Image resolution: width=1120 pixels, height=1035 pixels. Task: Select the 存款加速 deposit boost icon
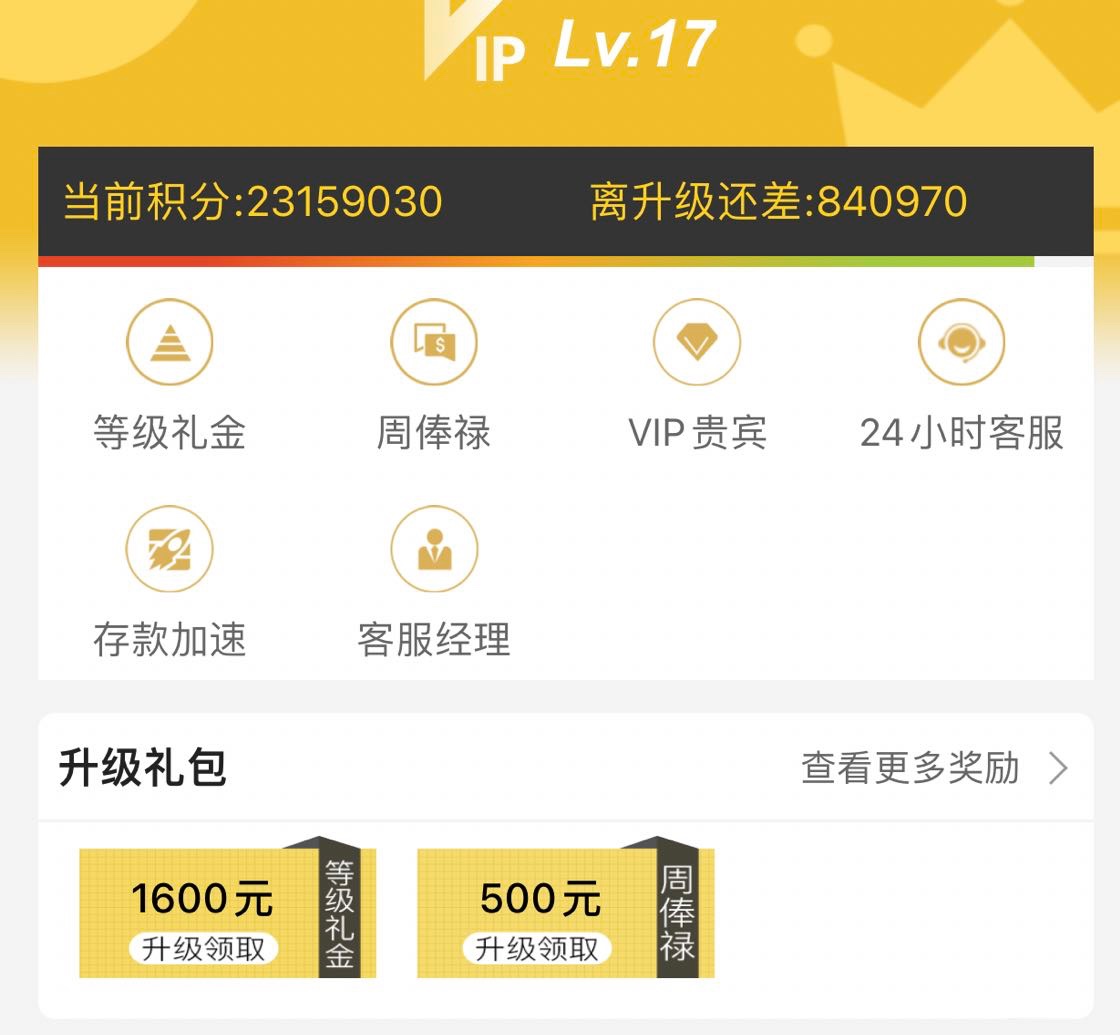pos(169,549)
